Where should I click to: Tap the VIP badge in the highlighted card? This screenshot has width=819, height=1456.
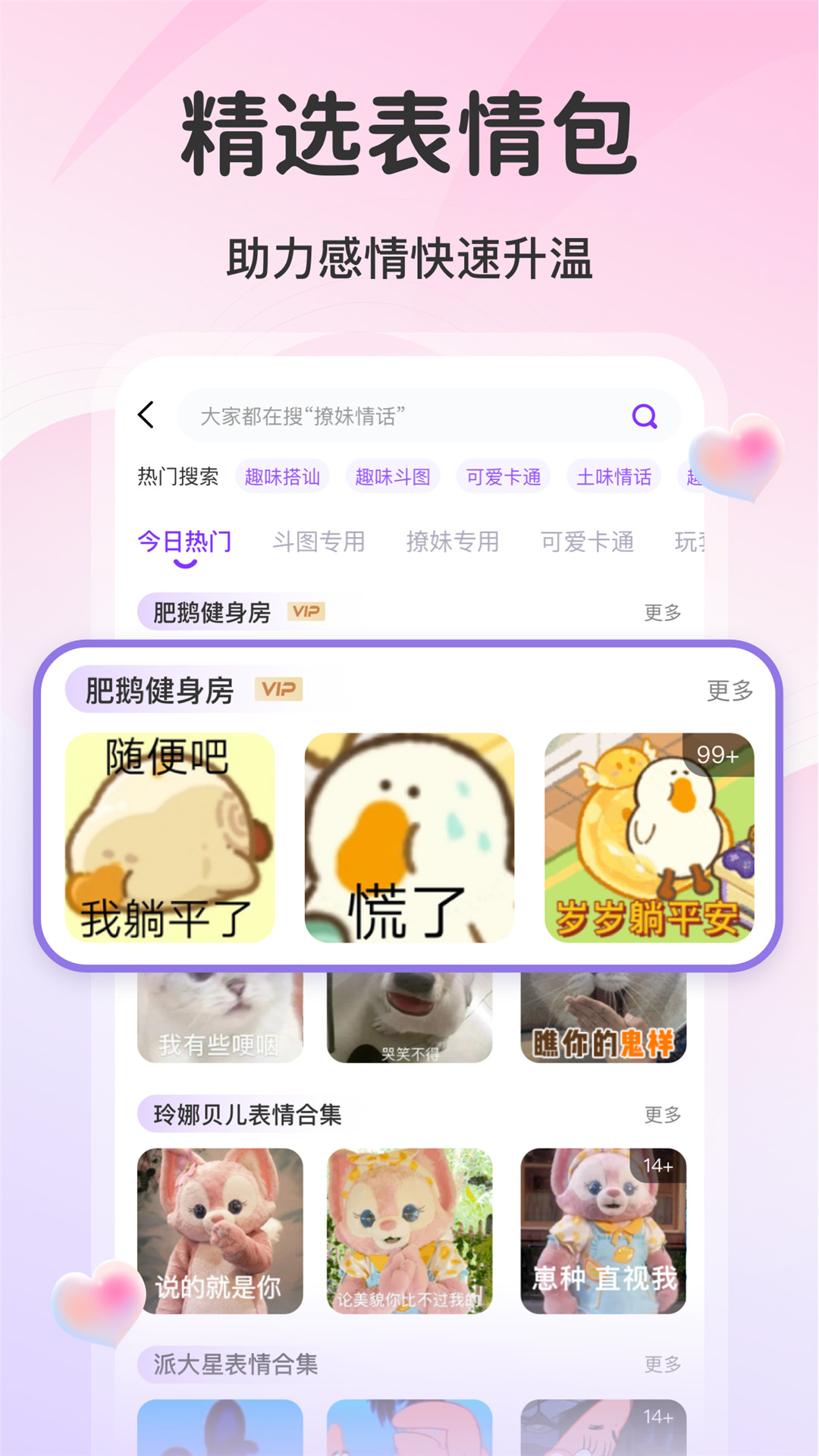click(278, 689)
